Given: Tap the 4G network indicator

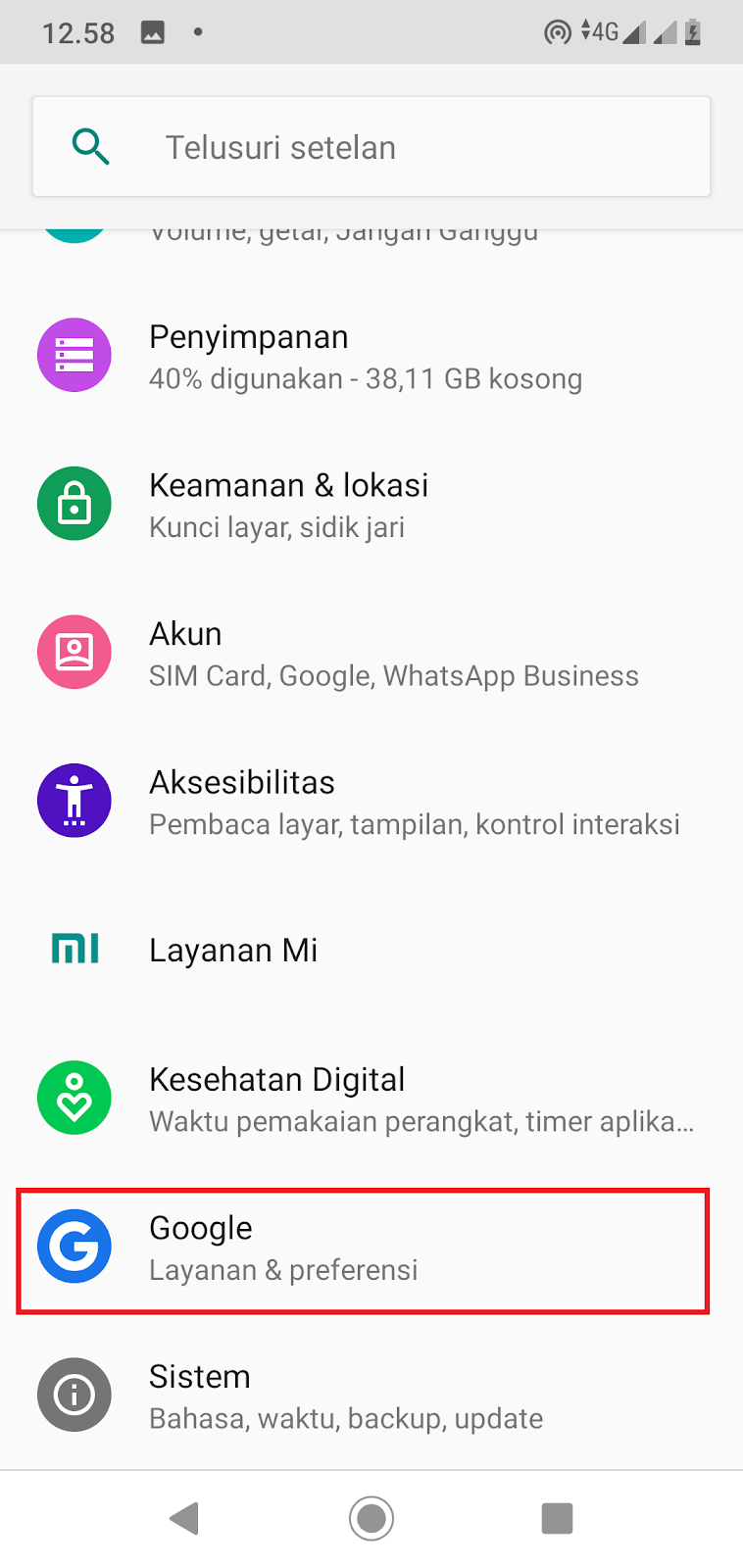Looking at the screenshot, I should coord(598,31).
